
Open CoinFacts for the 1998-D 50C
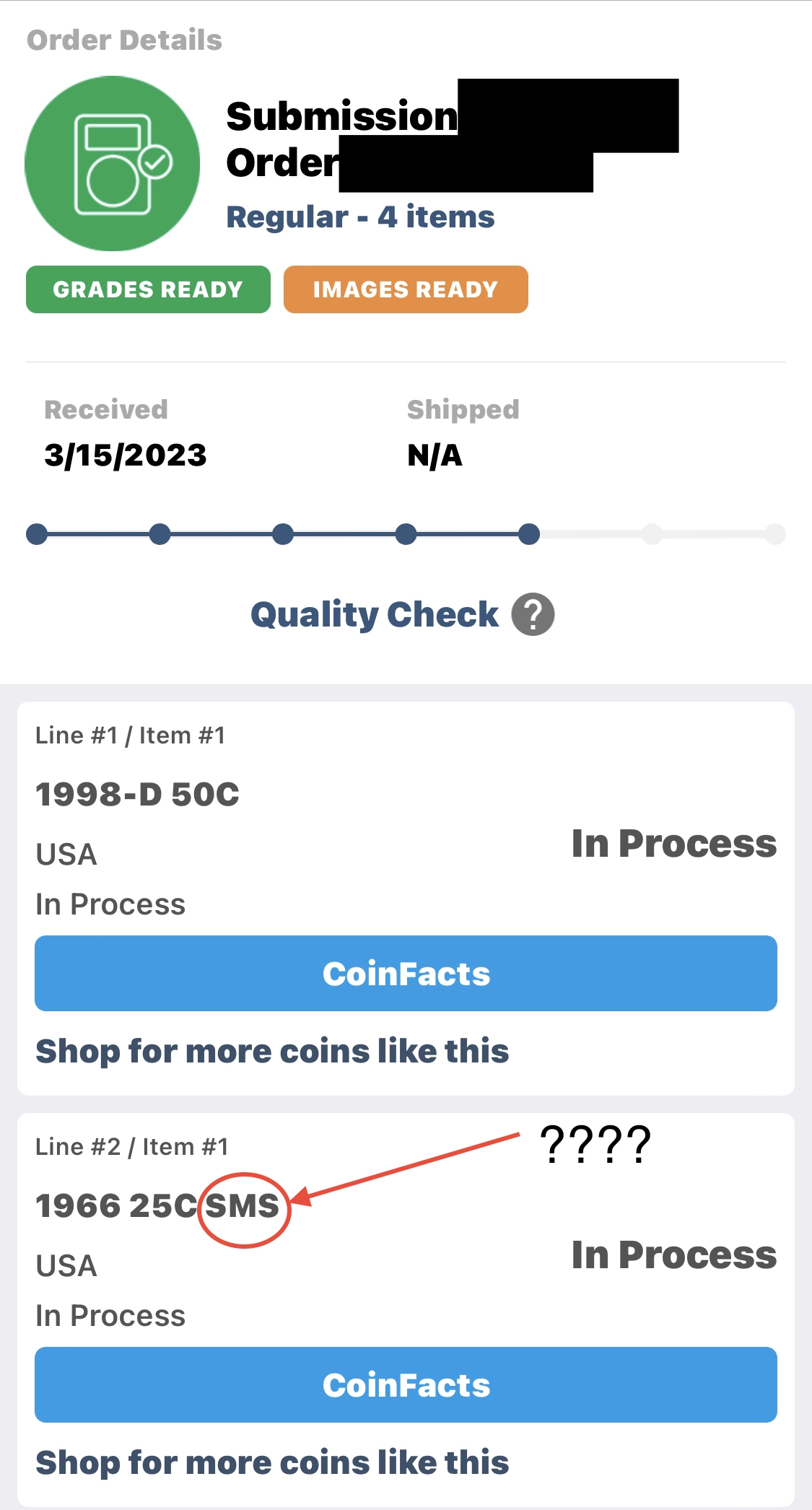(x=406, y=973)
